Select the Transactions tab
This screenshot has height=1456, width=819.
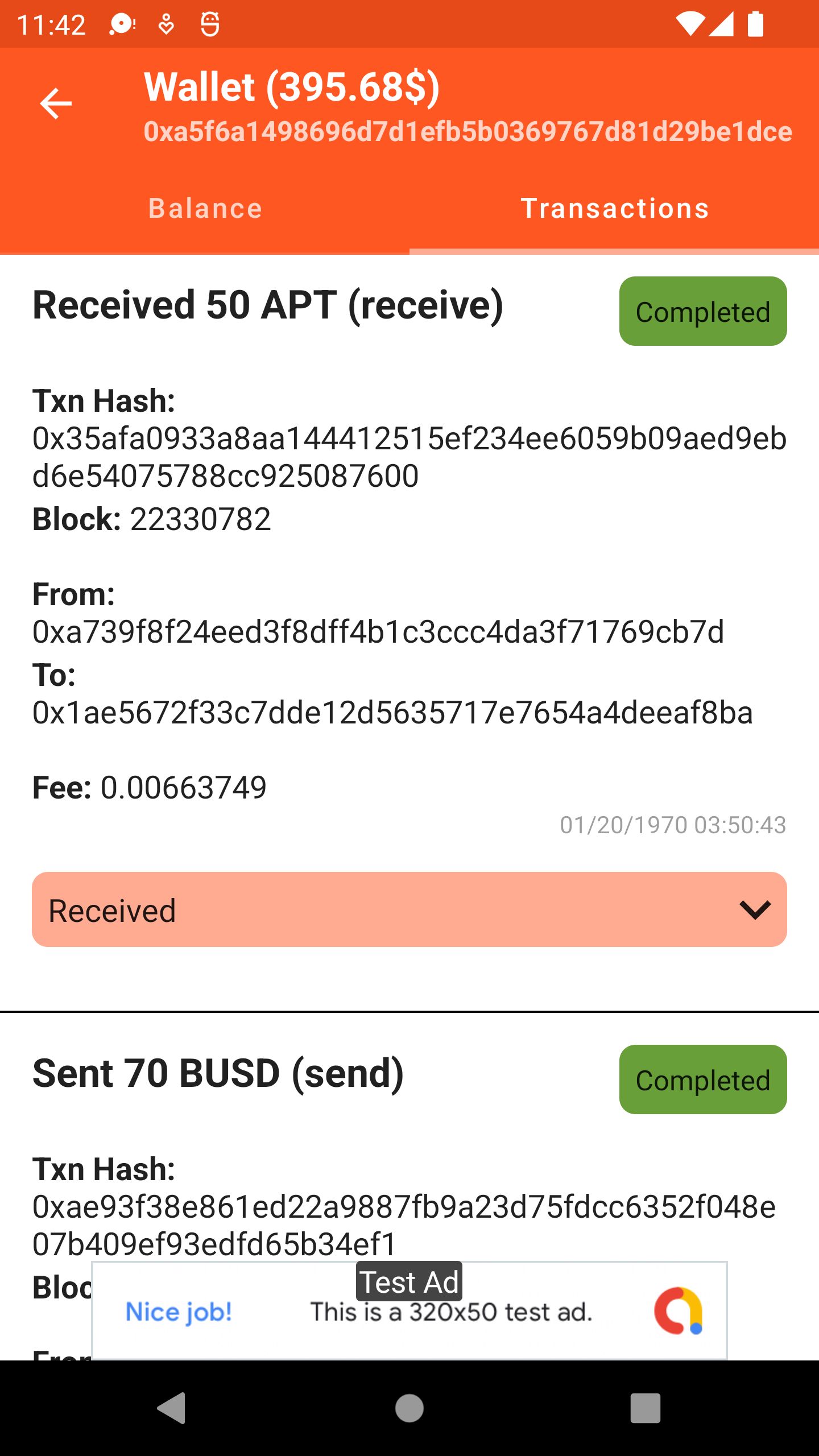614,208
